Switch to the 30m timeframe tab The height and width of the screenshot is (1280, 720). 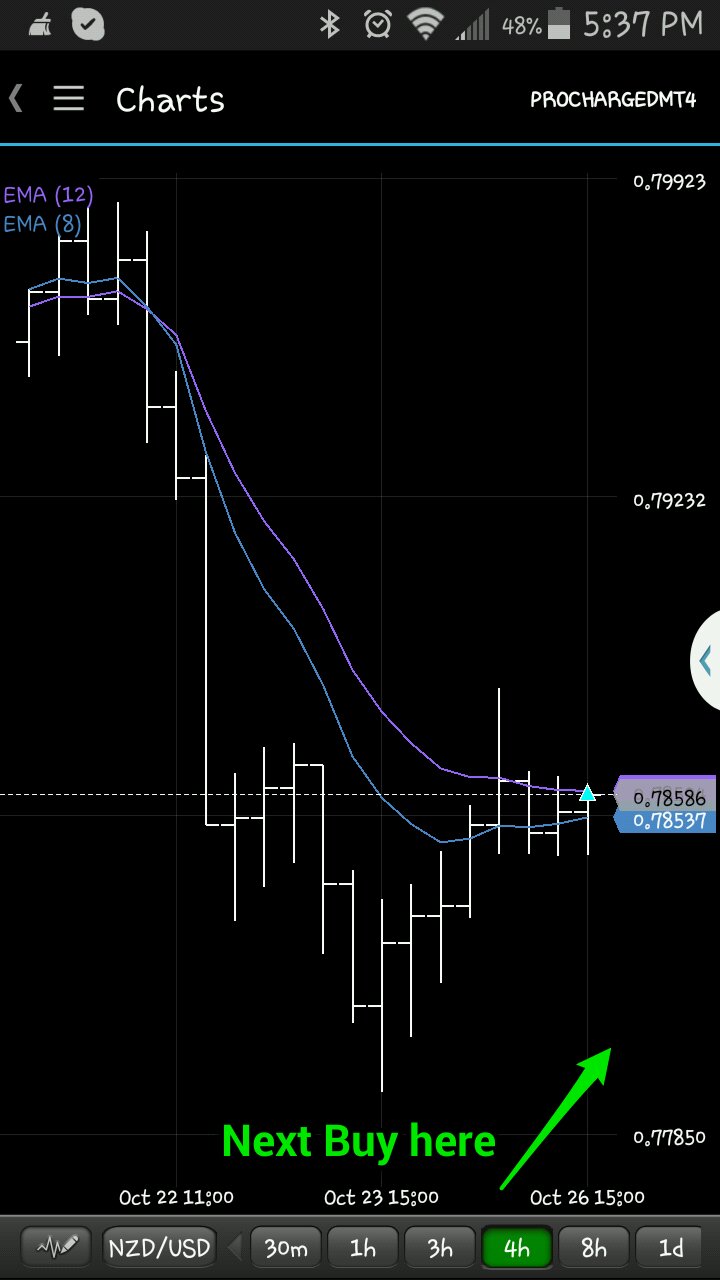[x=286, y=1246]
